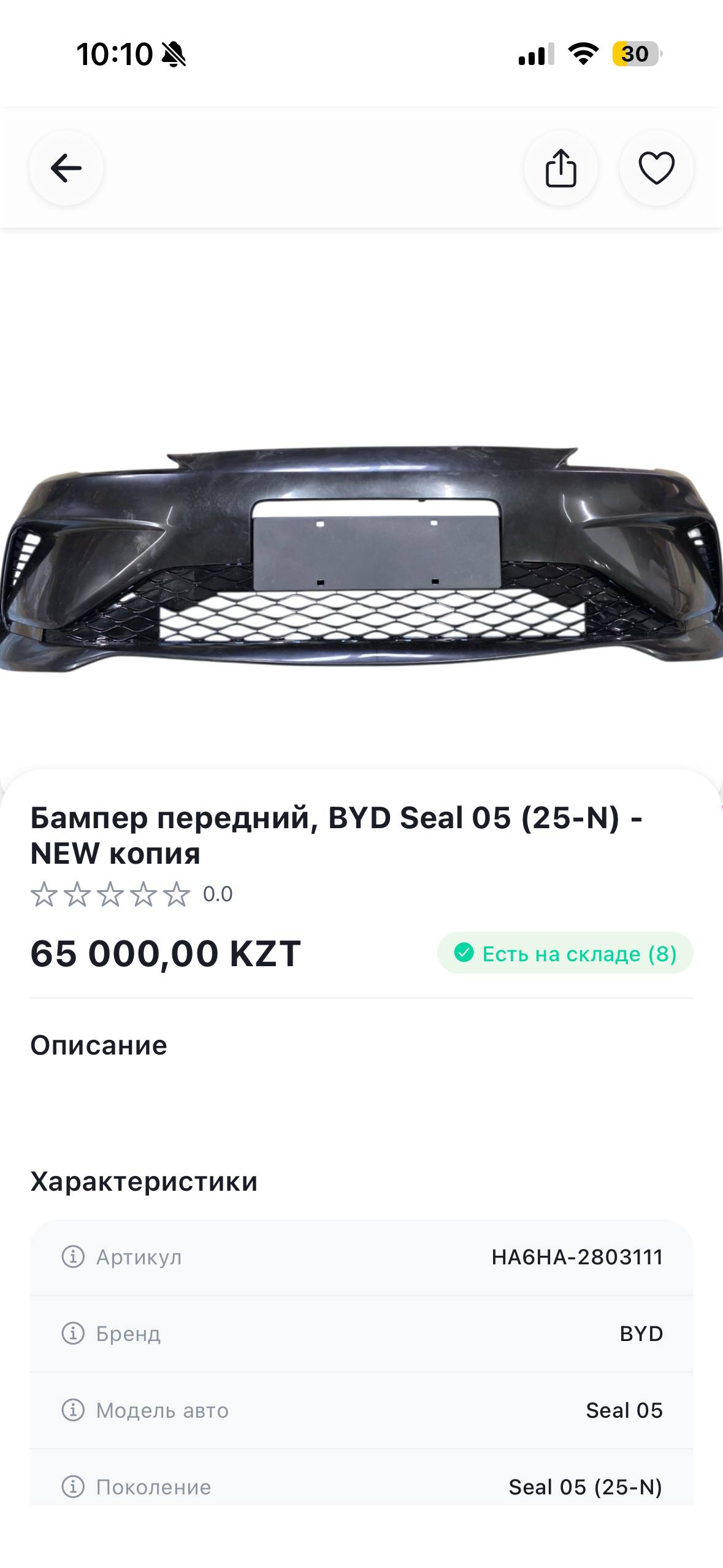Tap the muted notifications icon in status bar
Image resolution: width=723 pixels, height=1568 pixels.
(x=174, y=55)
